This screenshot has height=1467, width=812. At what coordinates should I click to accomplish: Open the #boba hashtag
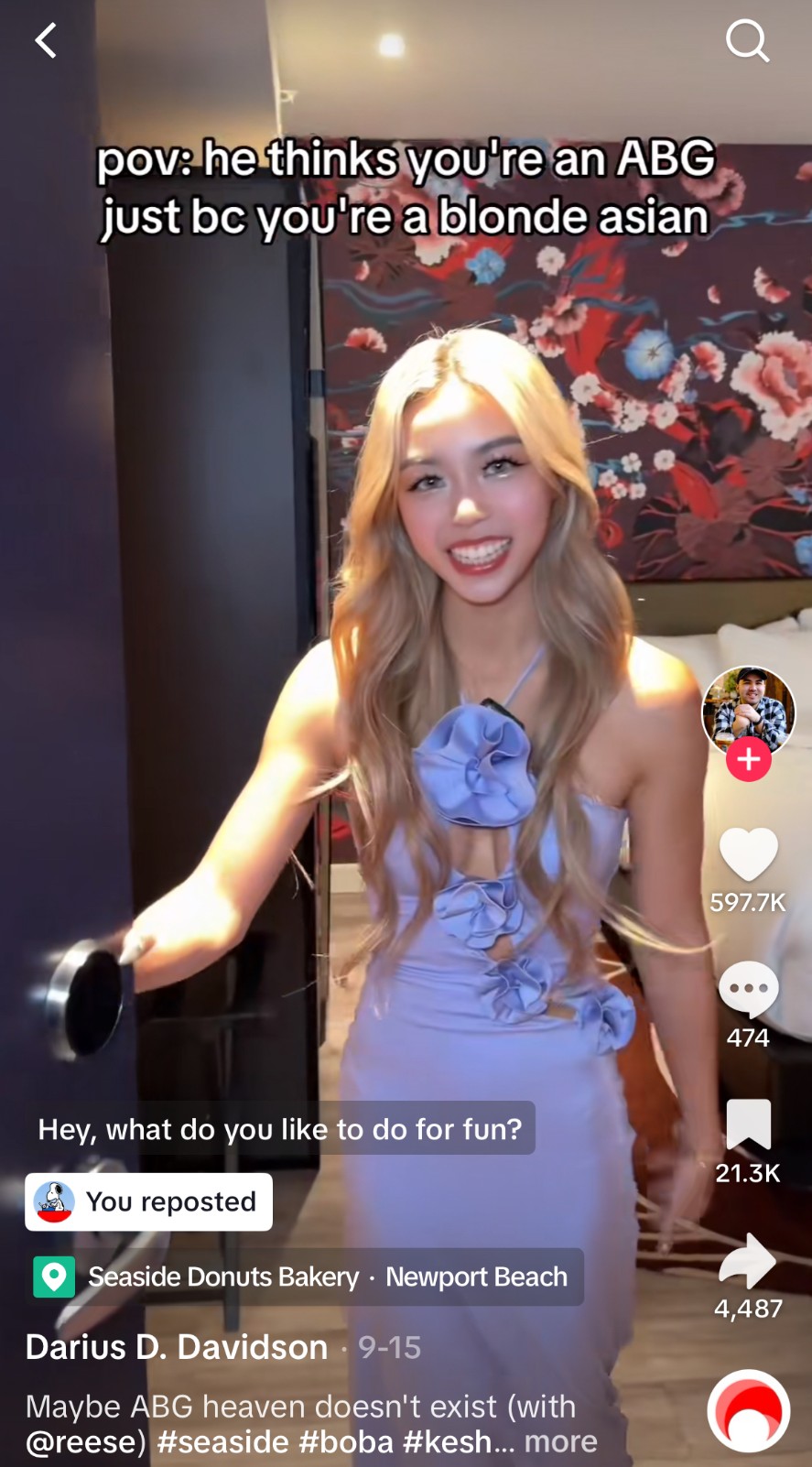coord(345,1441)
